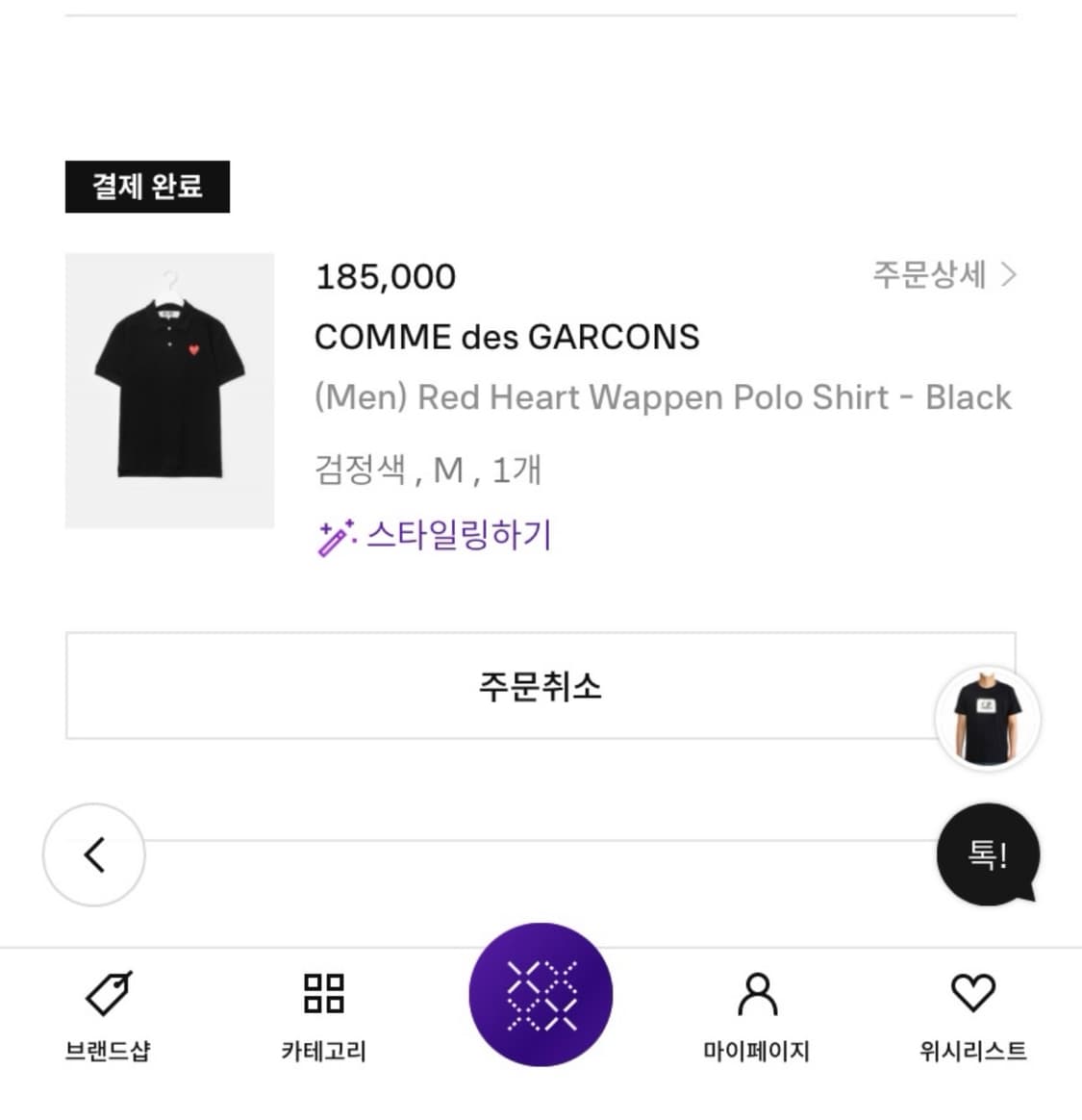Image resolution: width=1082 pixels, height=1120 pixels.
Task: Click the polo shirt product thumbnail
Action: tap(169, 392)
